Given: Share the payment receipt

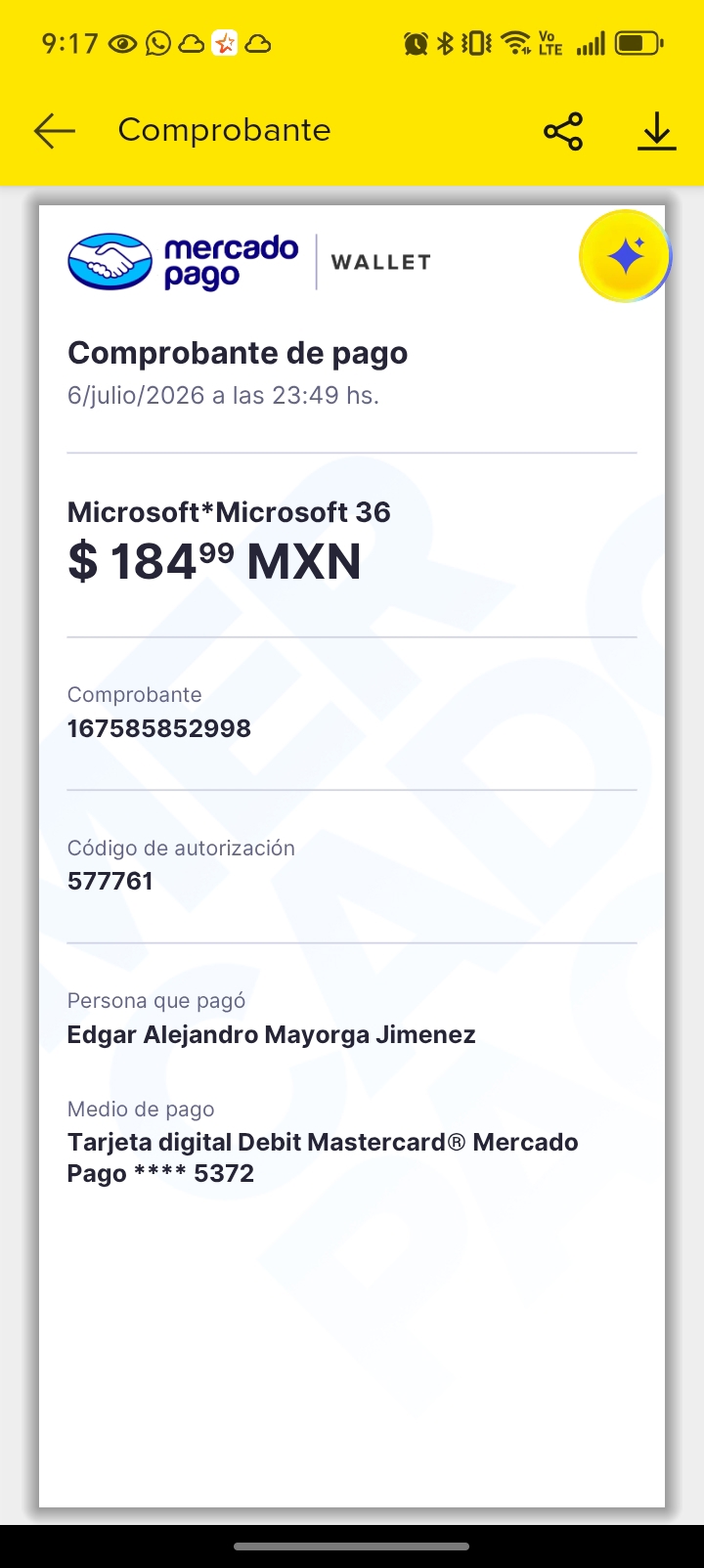Looking at the screenshot, I should point(563,131).
